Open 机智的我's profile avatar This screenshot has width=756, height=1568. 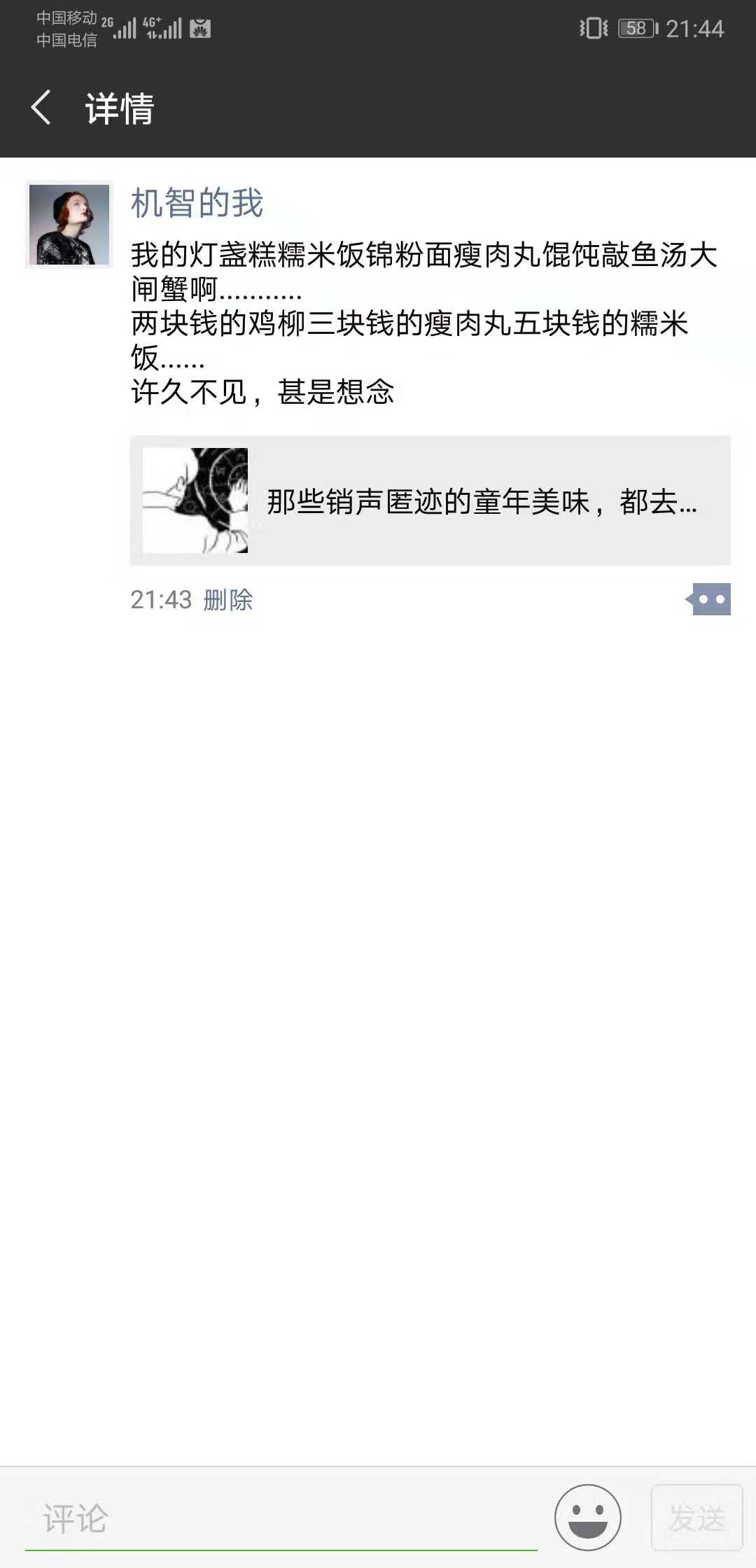(x=69, y=225)
